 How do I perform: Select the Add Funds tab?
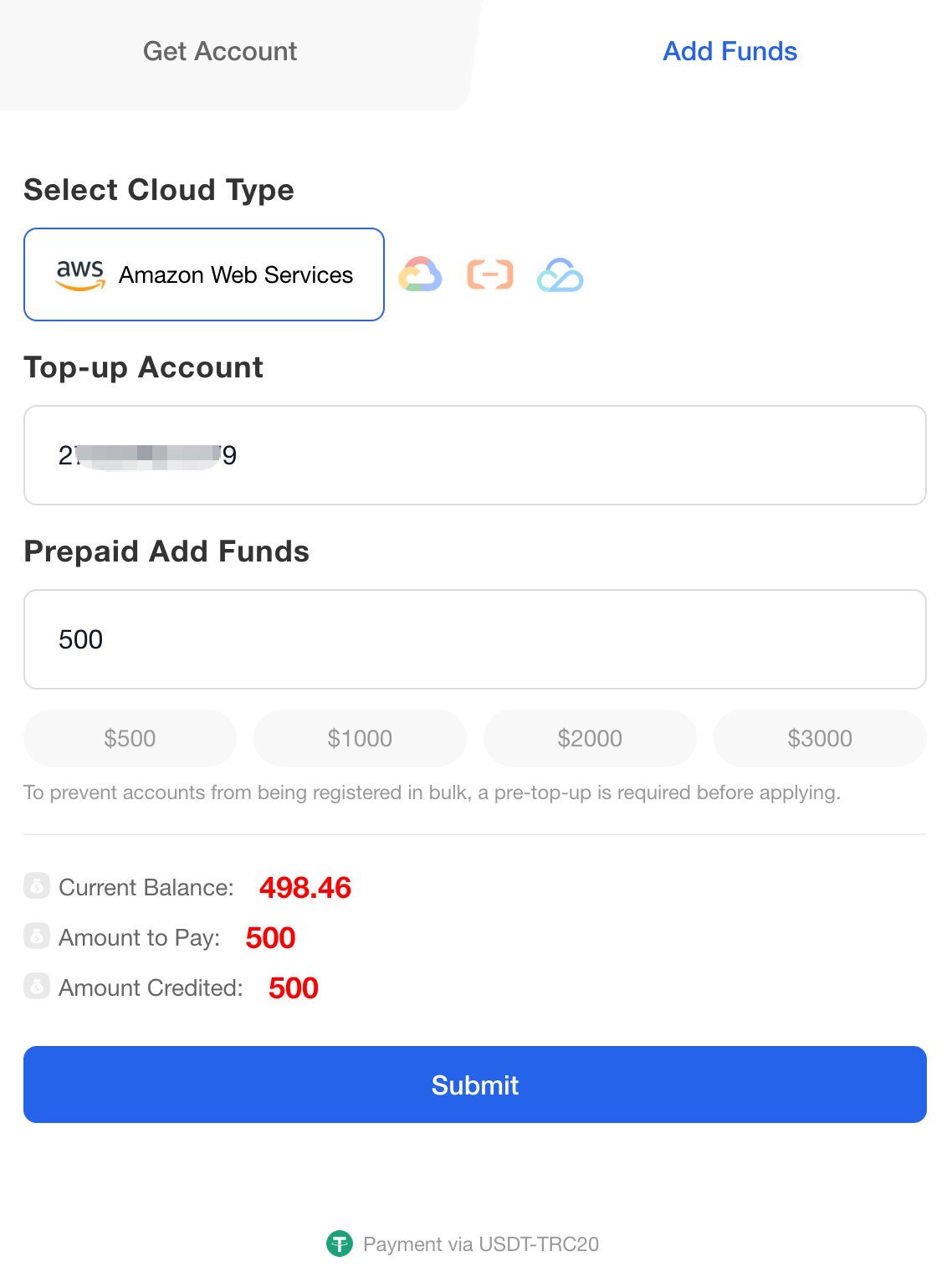pos(729,51)
